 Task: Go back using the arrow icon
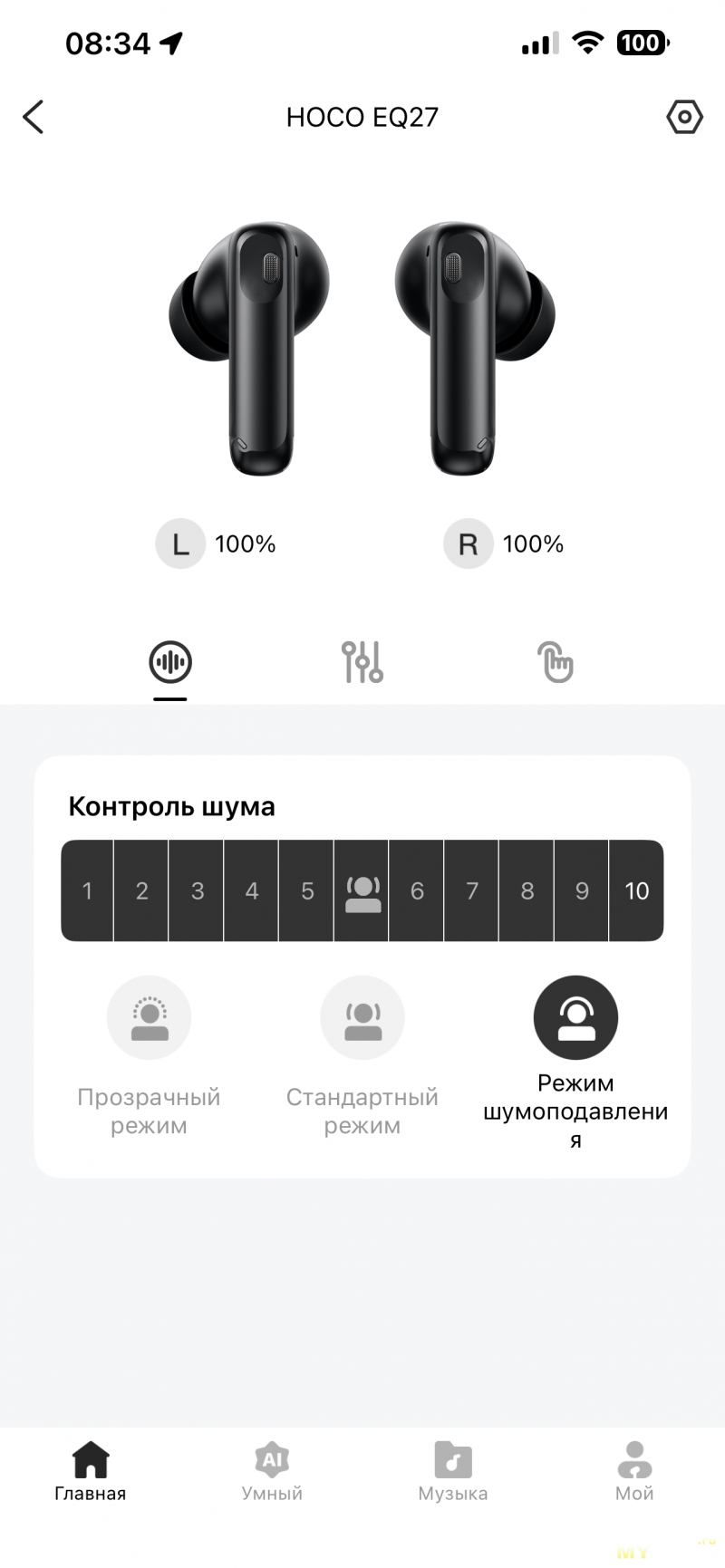coord(34,118)
